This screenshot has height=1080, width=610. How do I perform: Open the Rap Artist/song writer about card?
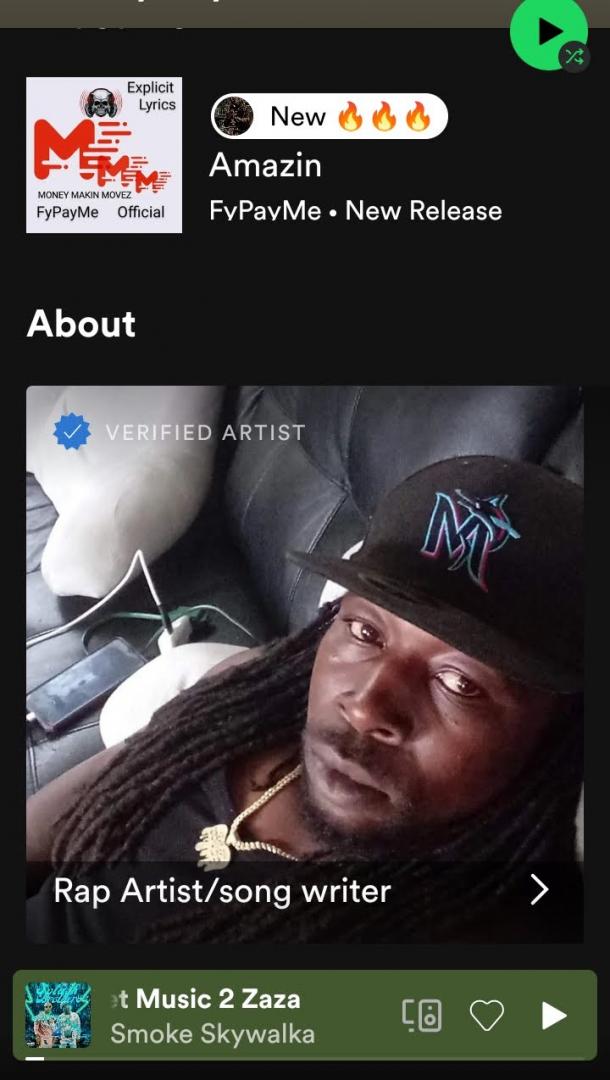click(304, 664)
